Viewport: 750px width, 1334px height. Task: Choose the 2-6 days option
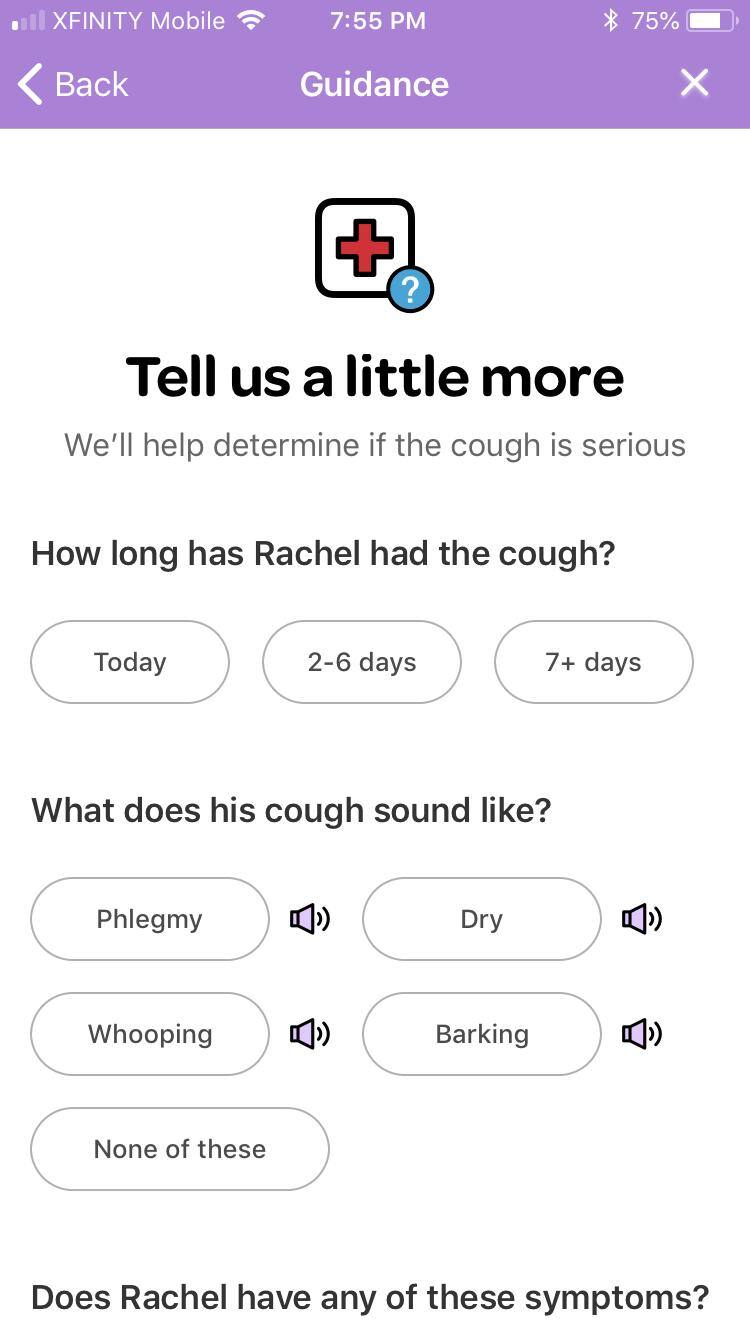click(x=362, y=662)
